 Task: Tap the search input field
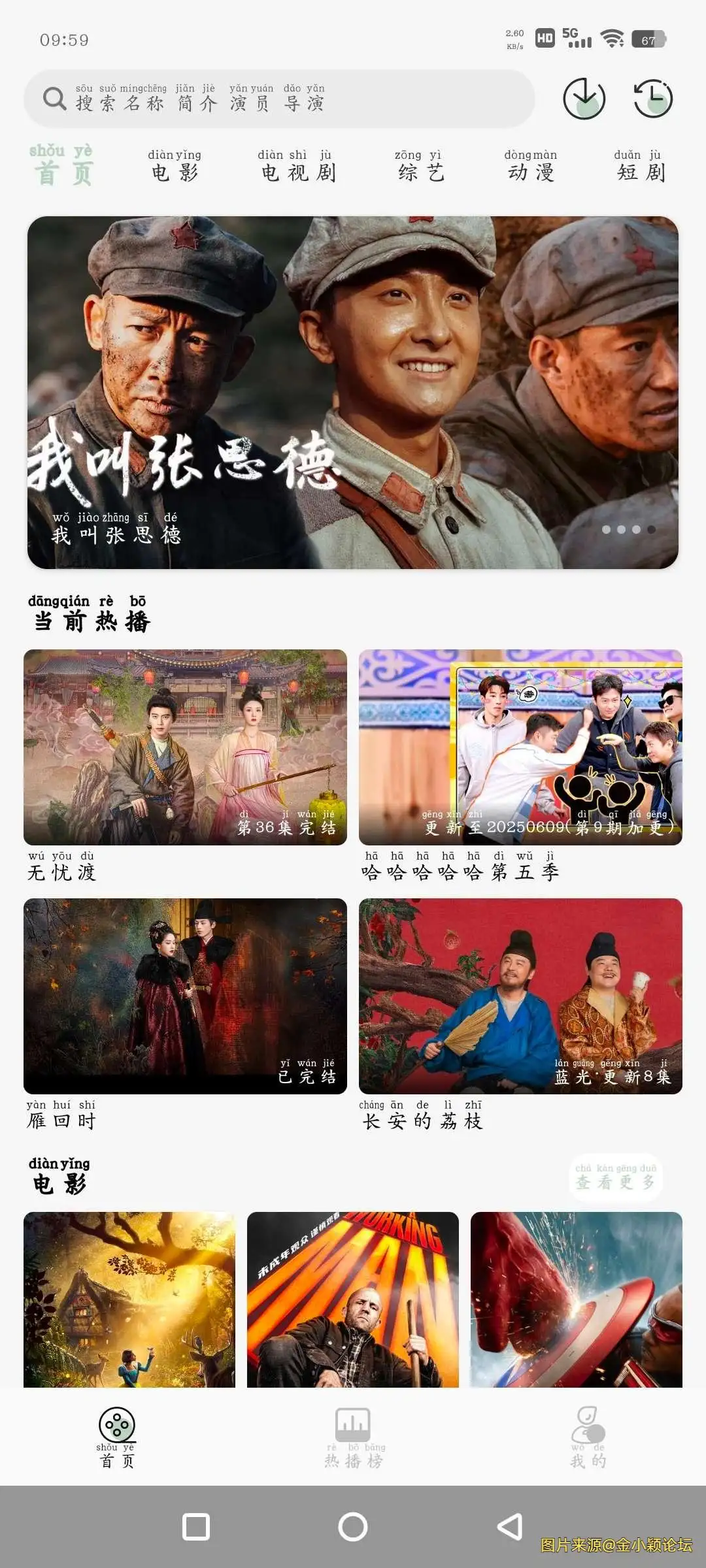pos(261,99)
